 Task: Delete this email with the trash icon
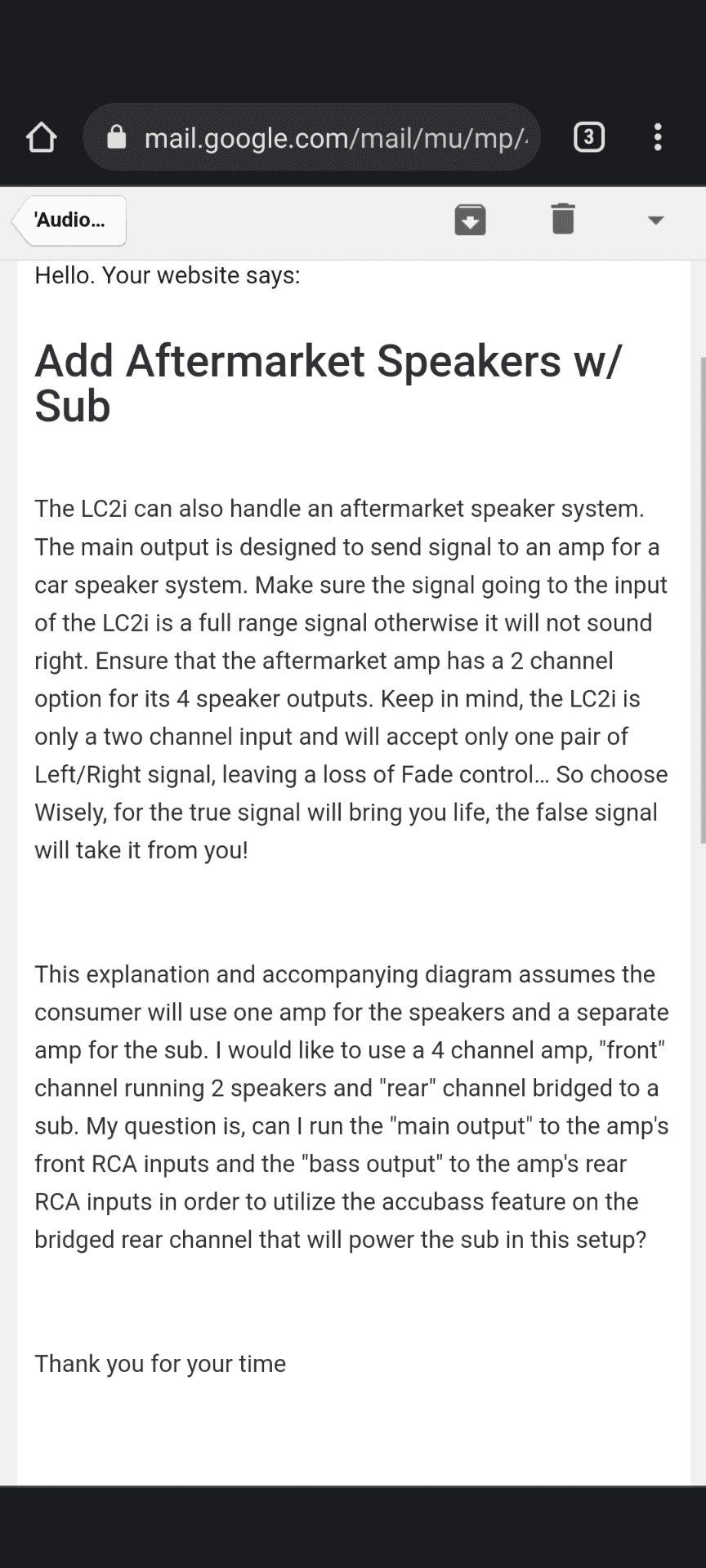[x=563, y=219]
